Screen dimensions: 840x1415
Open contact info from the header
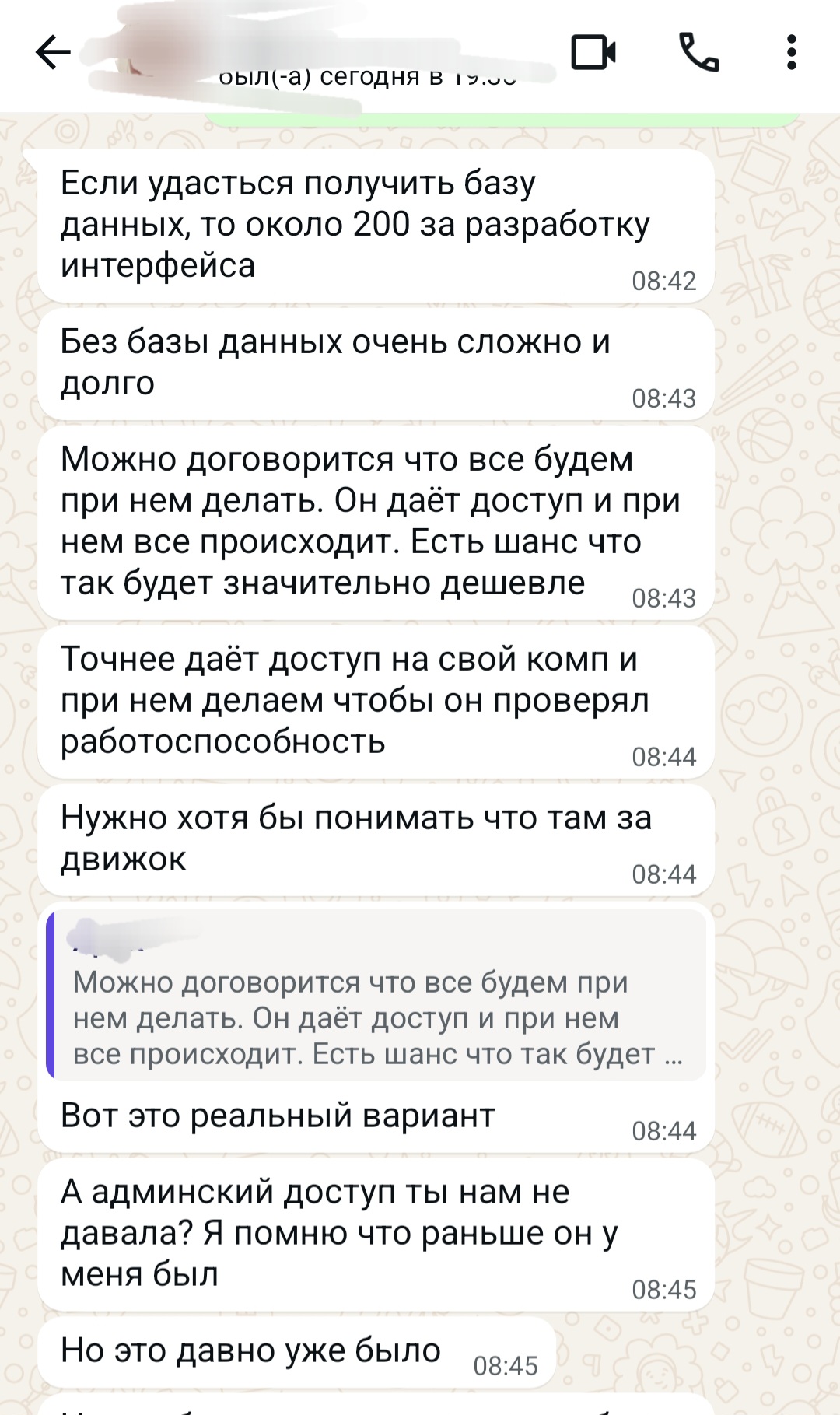(327, 54)
